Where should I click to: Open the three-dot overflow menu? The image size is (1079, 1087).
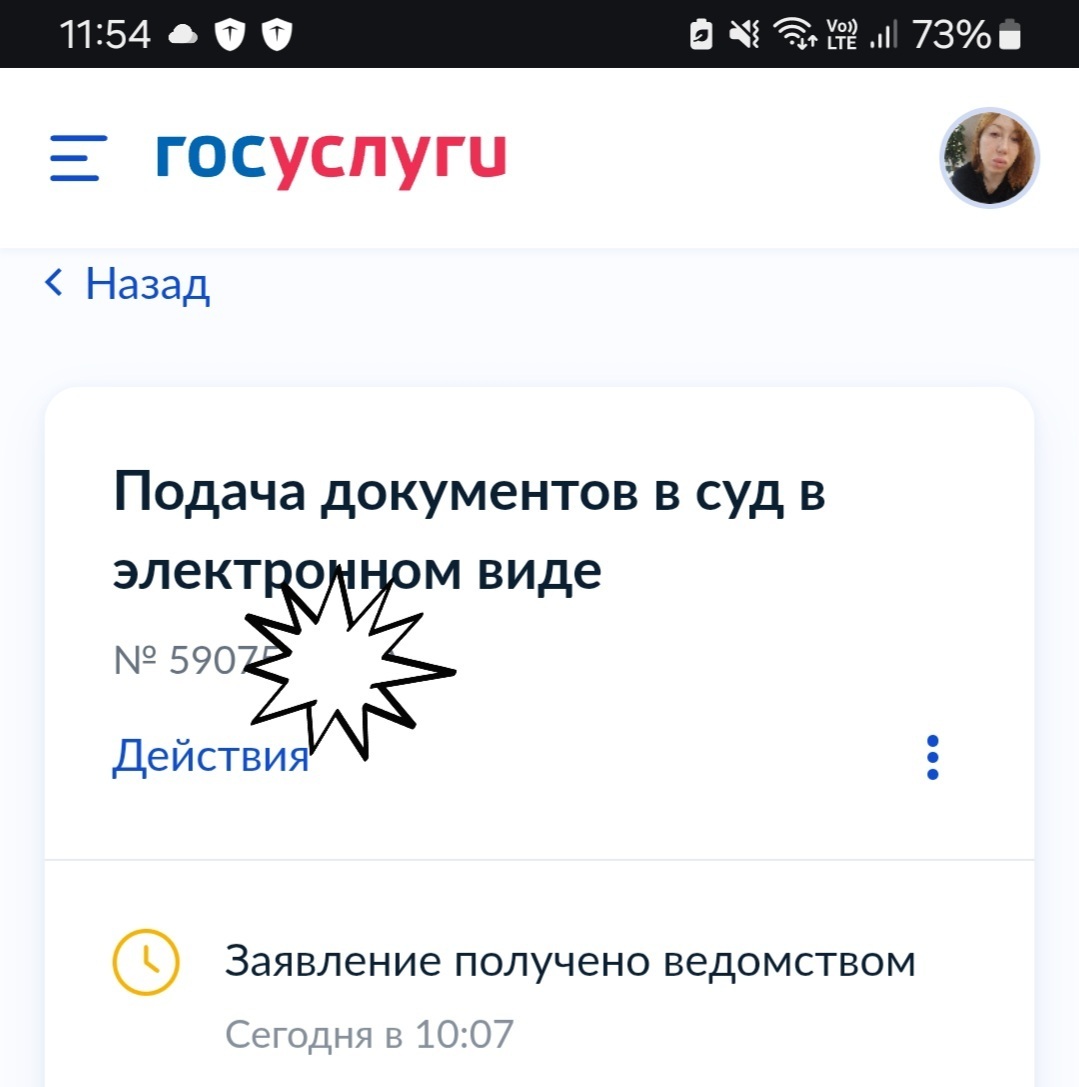932,758
